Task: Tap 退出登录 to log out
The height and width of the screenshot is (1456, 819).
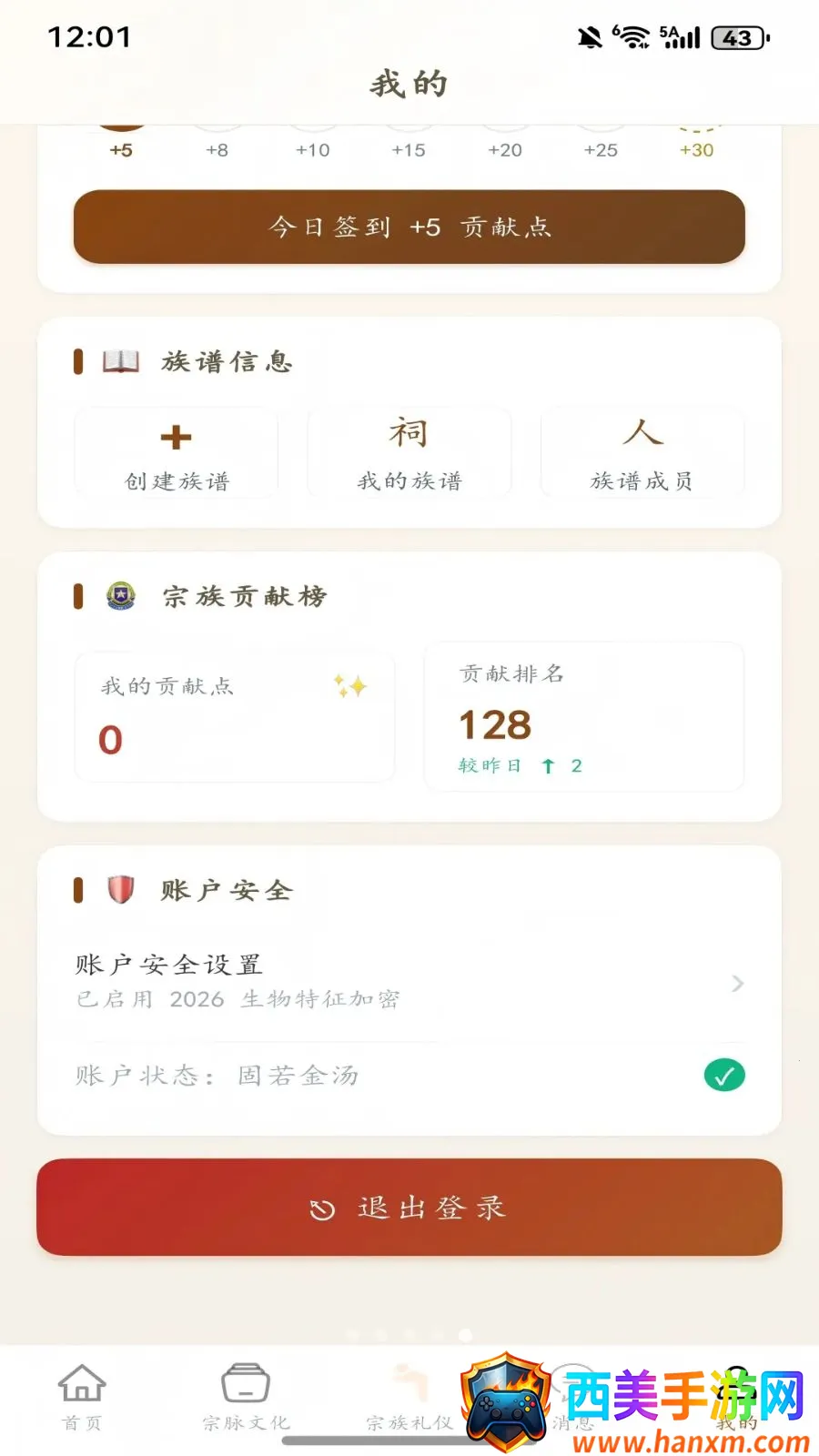Action: click(x=409, y=1208)
